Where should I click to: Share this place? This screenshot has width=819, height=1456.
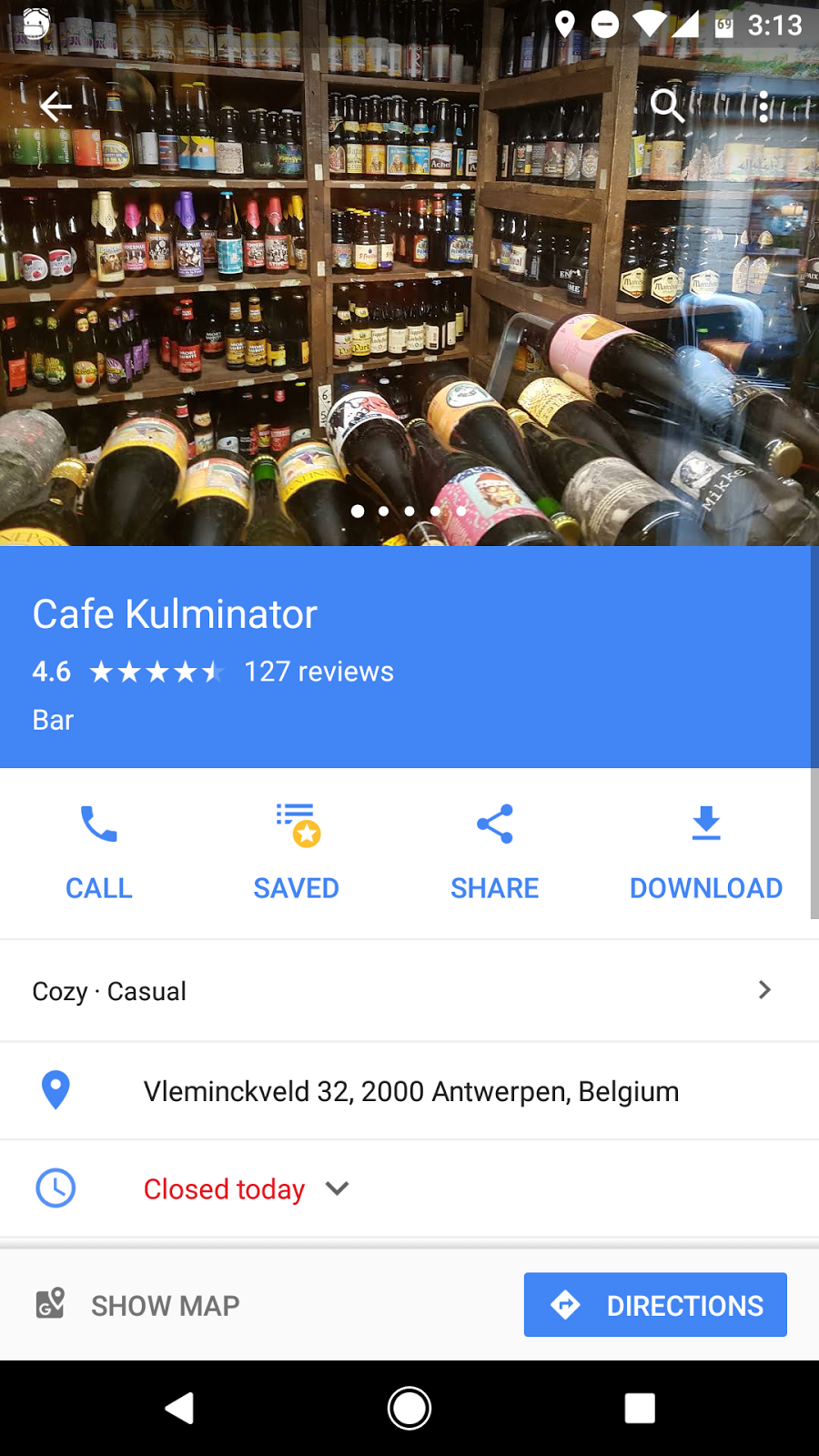point(494,852)
